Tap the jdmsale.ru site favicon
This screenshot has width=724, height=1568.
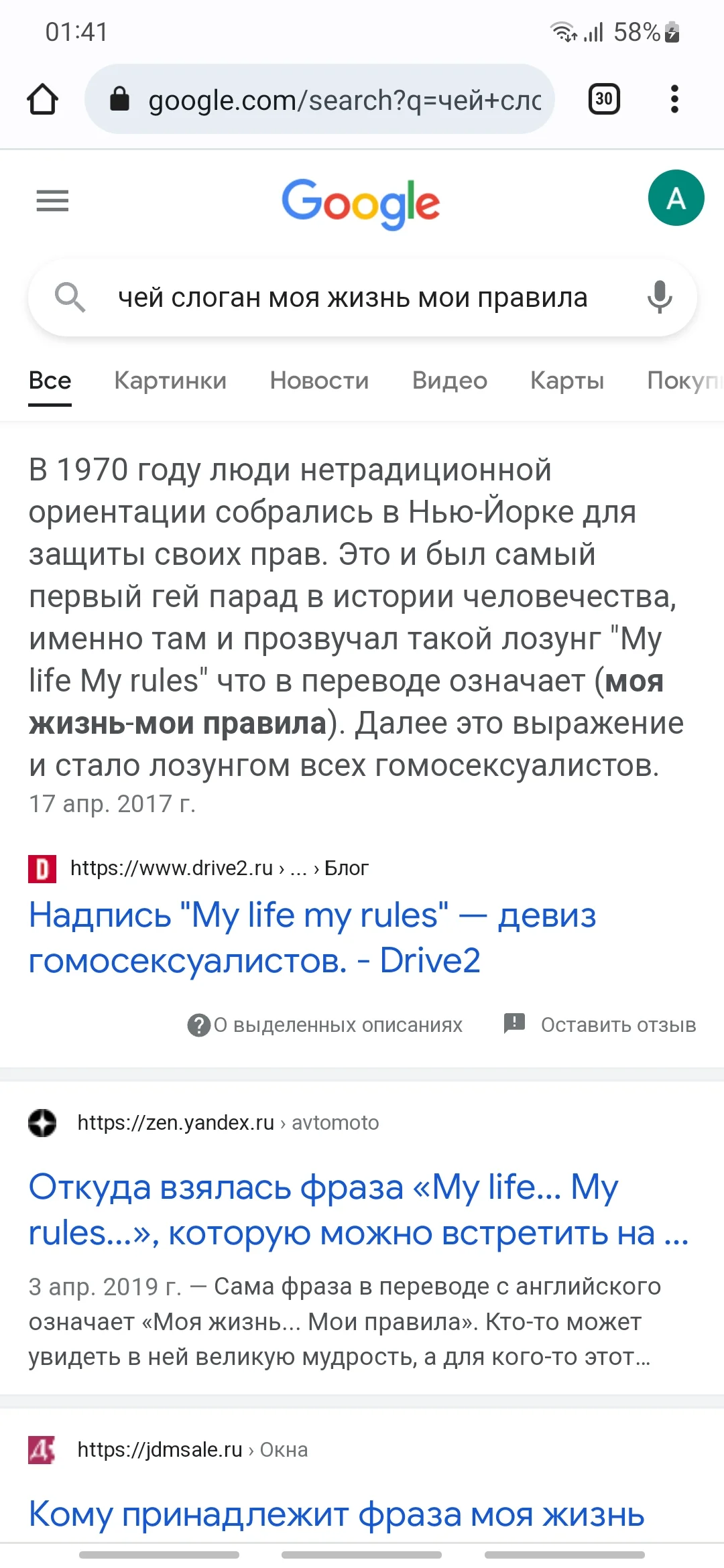point(42,1449)
